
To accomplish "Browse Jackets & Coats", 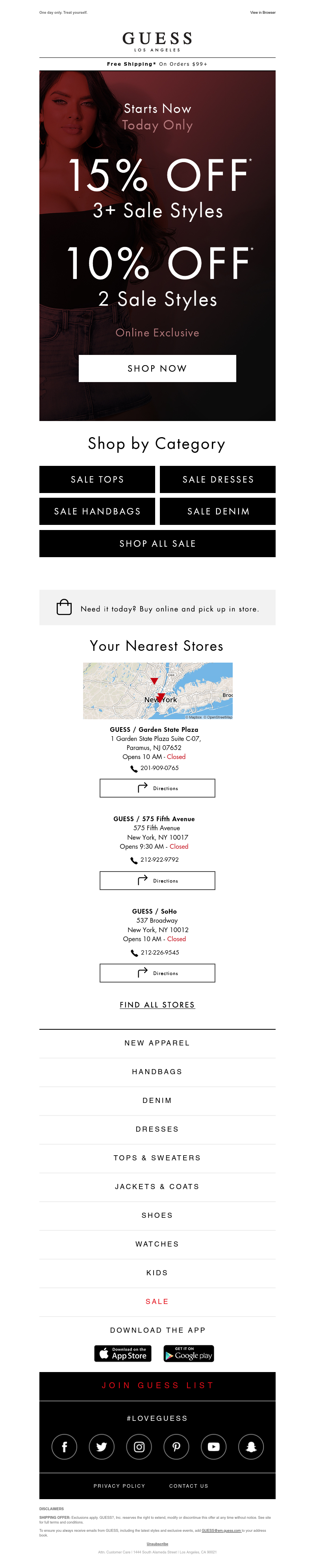I will (x=157, y=1187).
